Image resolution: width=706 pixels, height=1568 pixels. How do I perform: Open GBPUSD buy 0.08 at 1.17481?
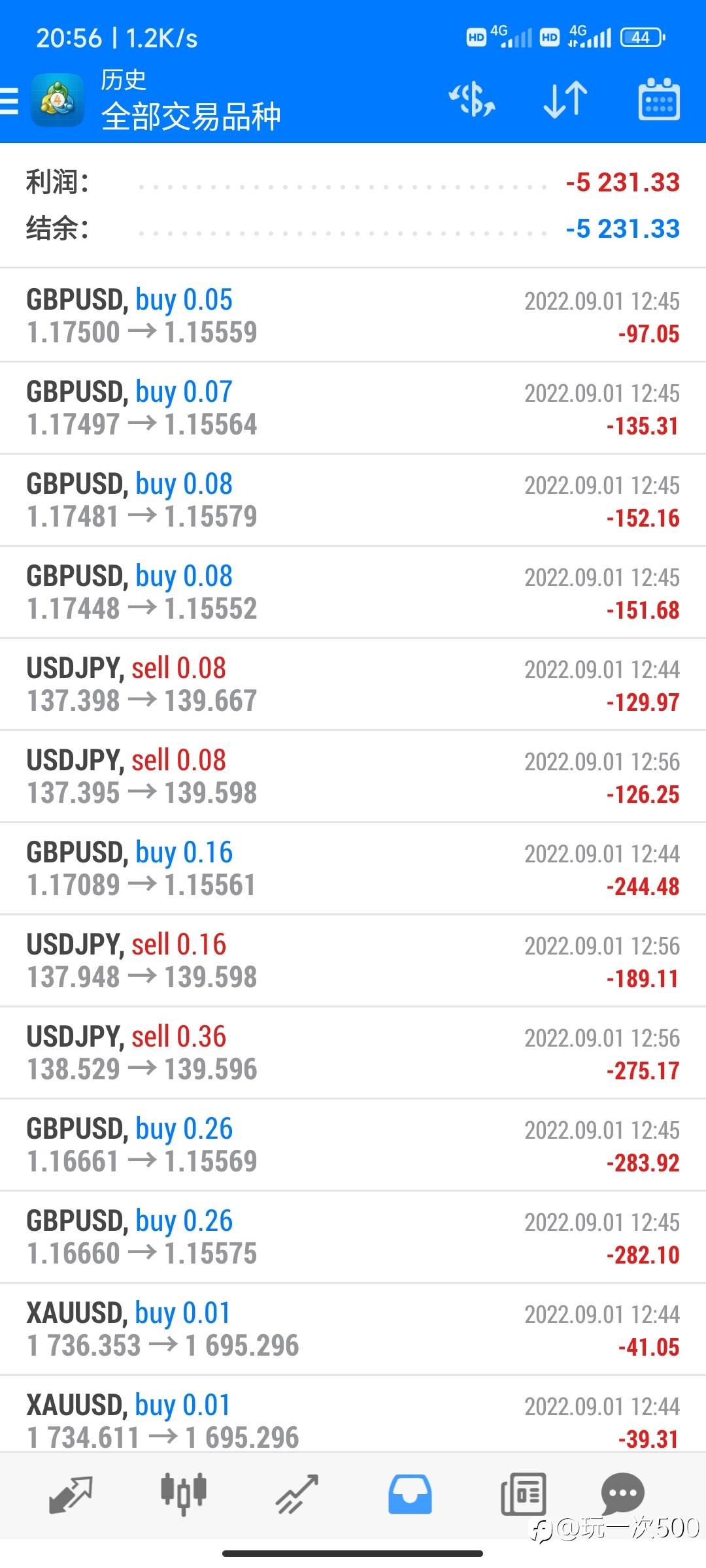click(x=353, y=500)
